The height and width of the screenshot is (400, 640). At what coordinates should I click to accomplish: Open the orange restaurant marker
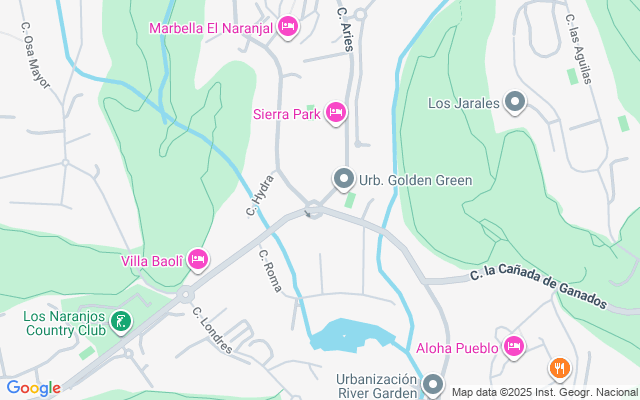click(x=560, y=369)
